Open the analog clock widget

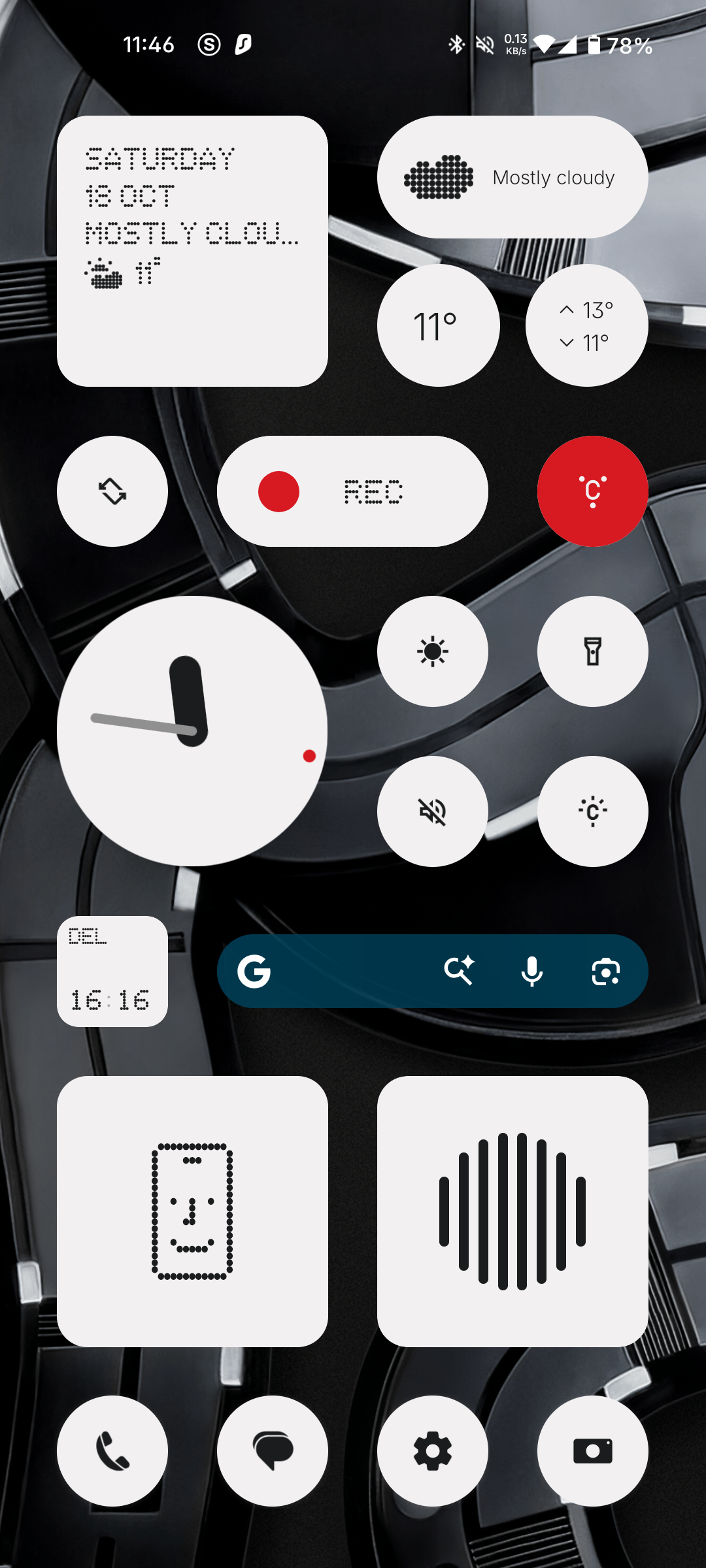tap(192, 731)
